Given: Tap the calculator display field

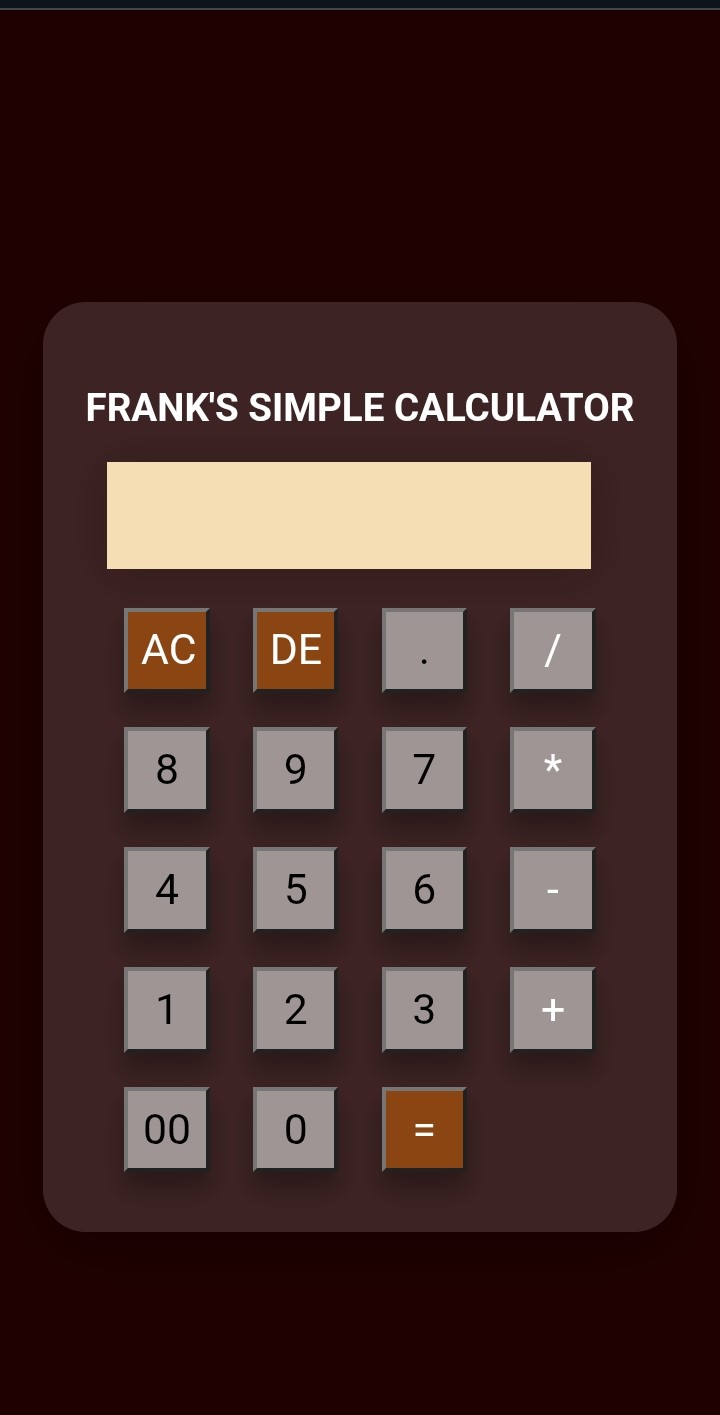Looking at the screenshot, I should 349,515.
